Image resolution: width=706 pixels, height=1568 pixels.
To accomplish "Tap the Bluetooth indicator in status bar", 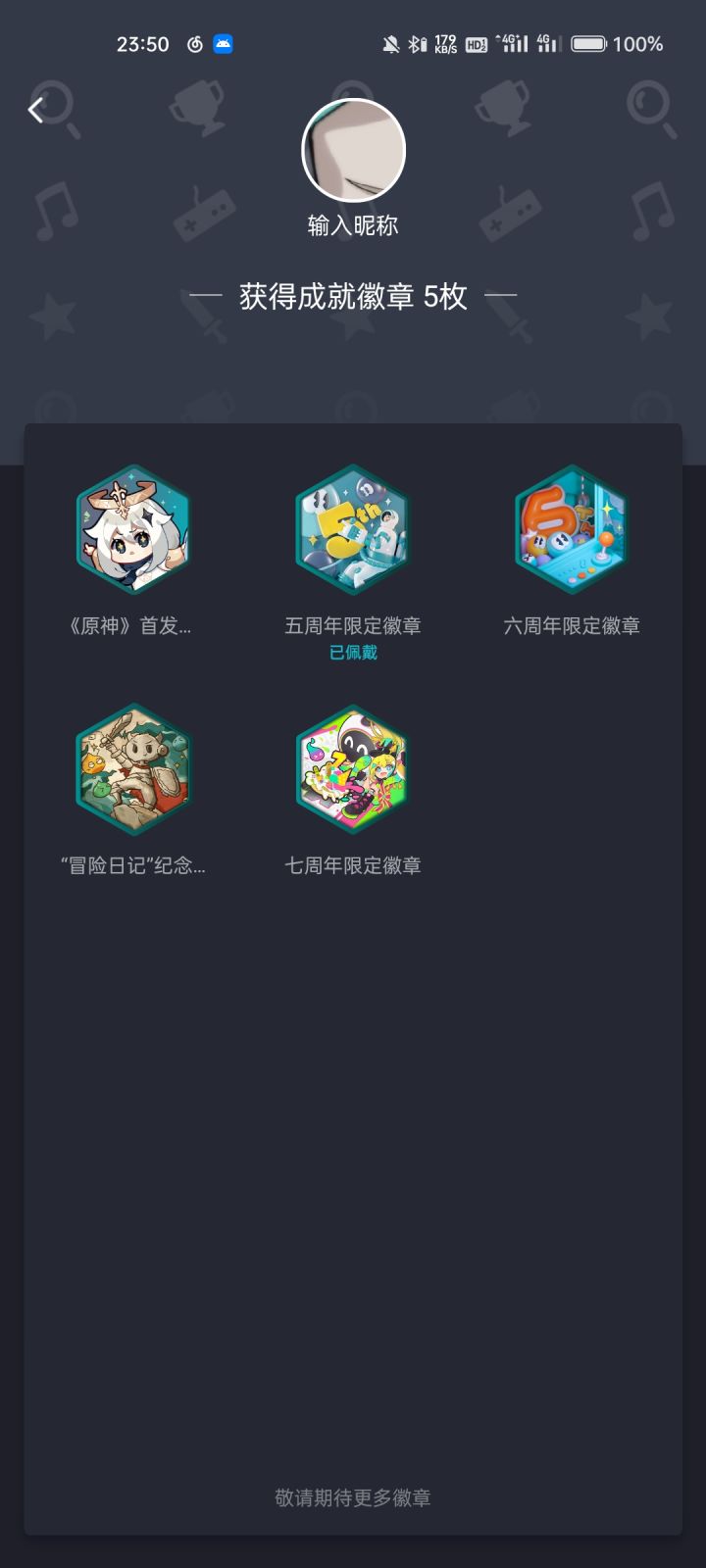I will [416, 43].
